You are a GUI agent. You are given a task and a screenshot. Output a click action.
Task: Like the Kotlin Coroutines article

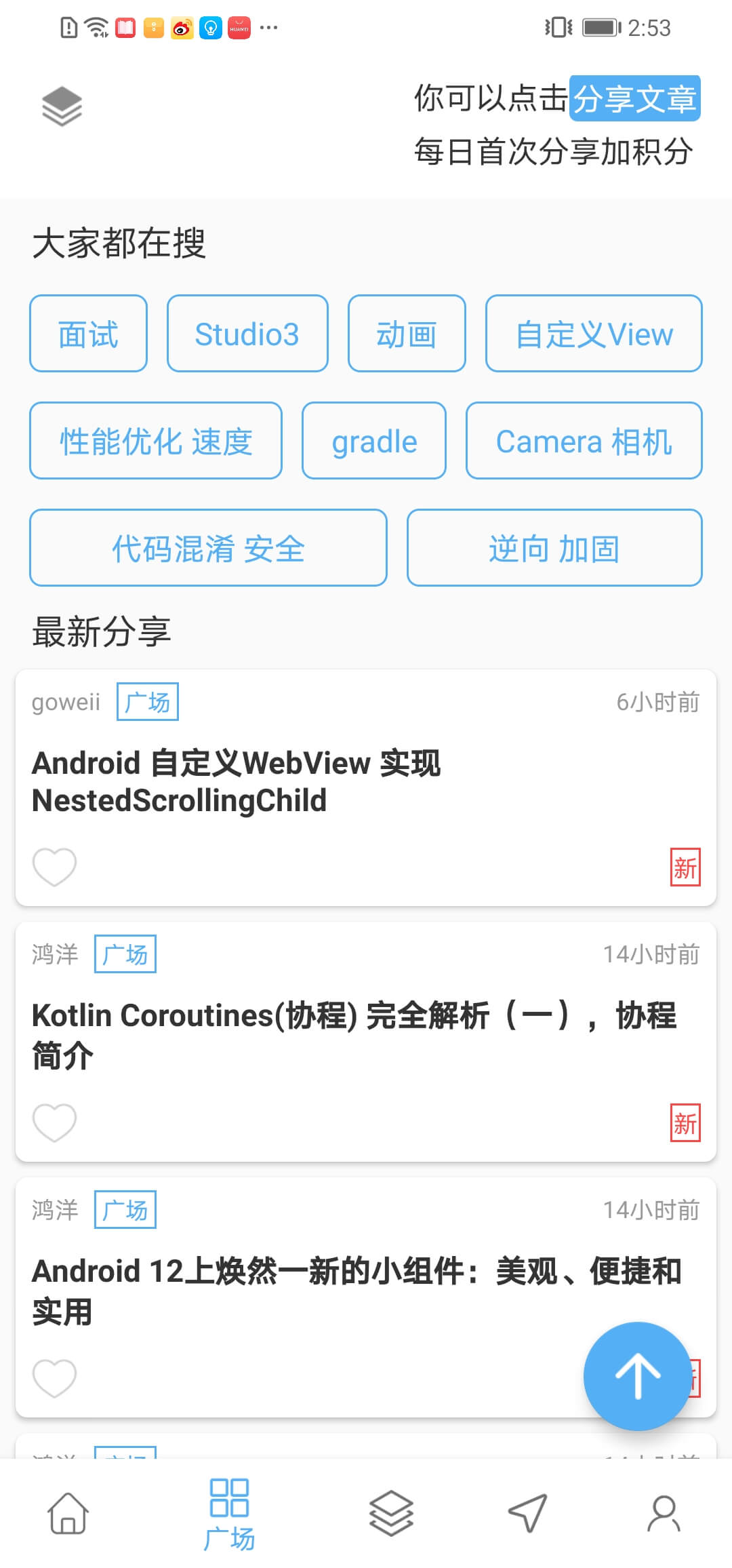click(x=55, y=1122)
